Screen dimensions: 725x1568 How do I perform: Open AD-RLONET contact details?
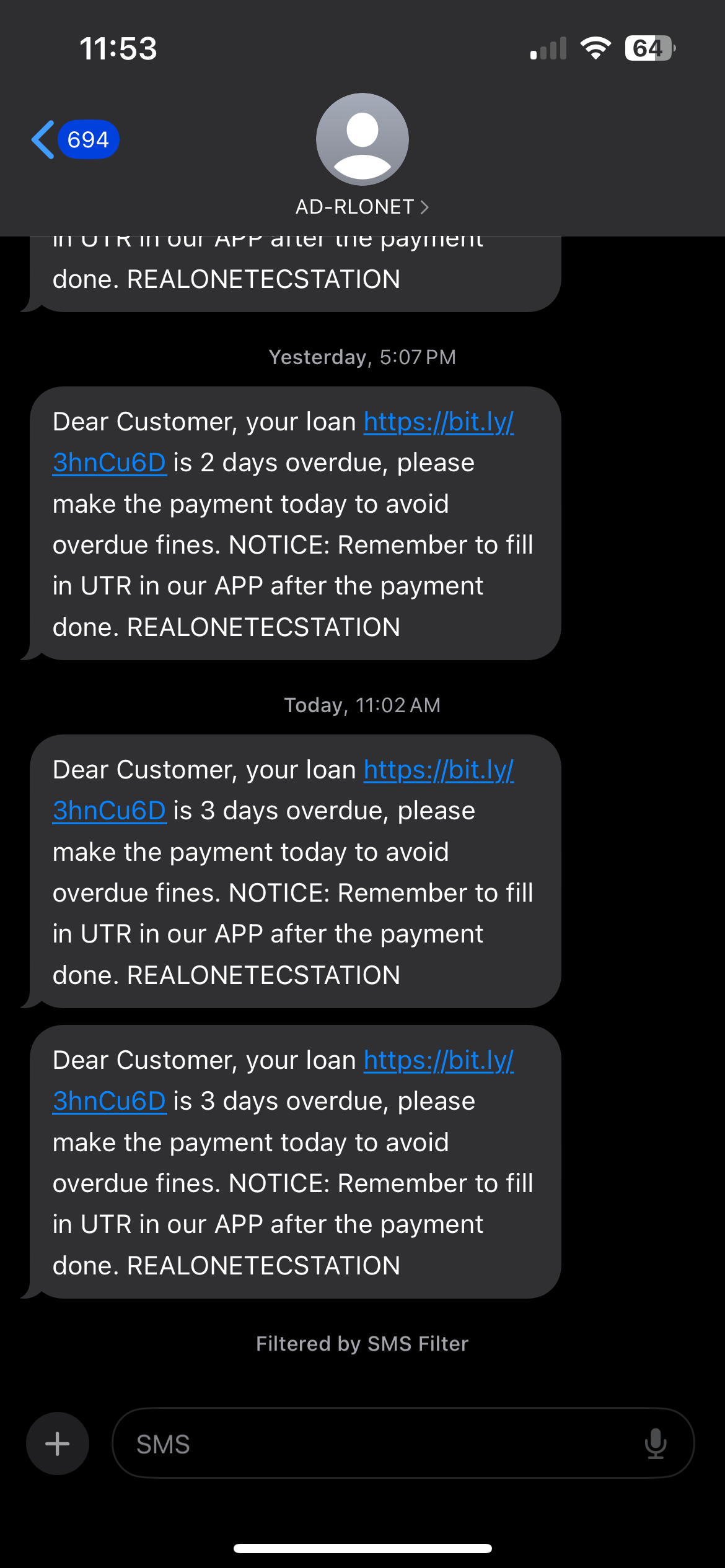click(x=362, y=206)
